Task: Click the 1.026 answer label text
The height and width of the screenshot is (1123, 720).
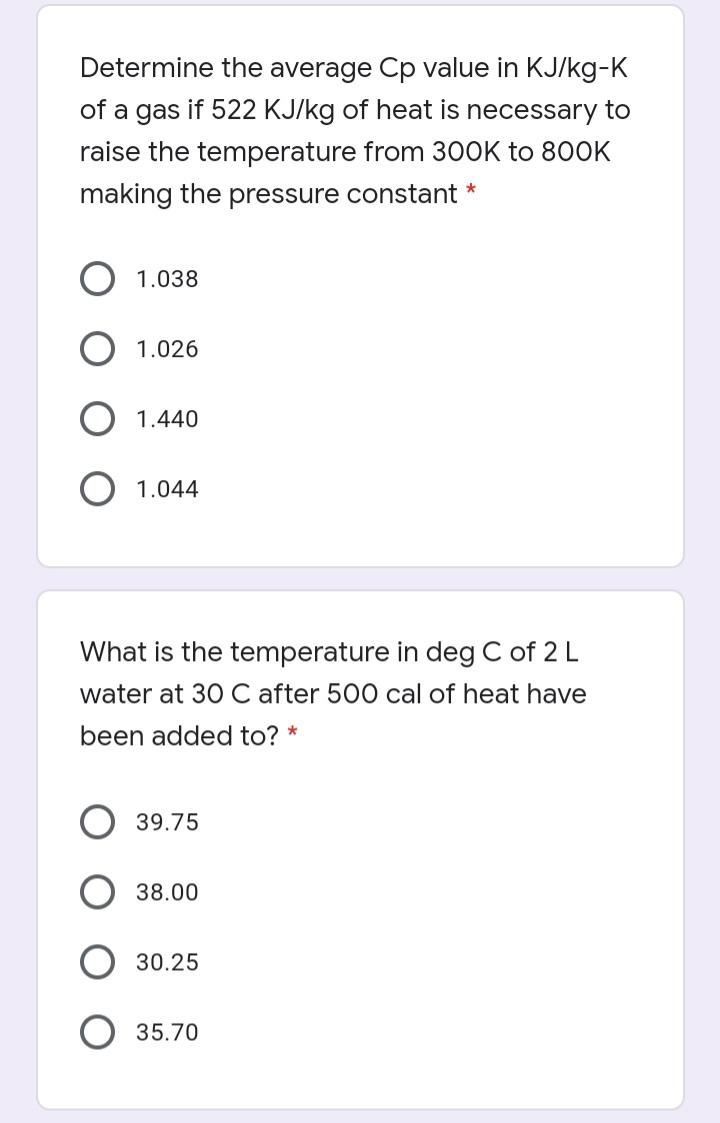Action: click(x=165, y=349)
